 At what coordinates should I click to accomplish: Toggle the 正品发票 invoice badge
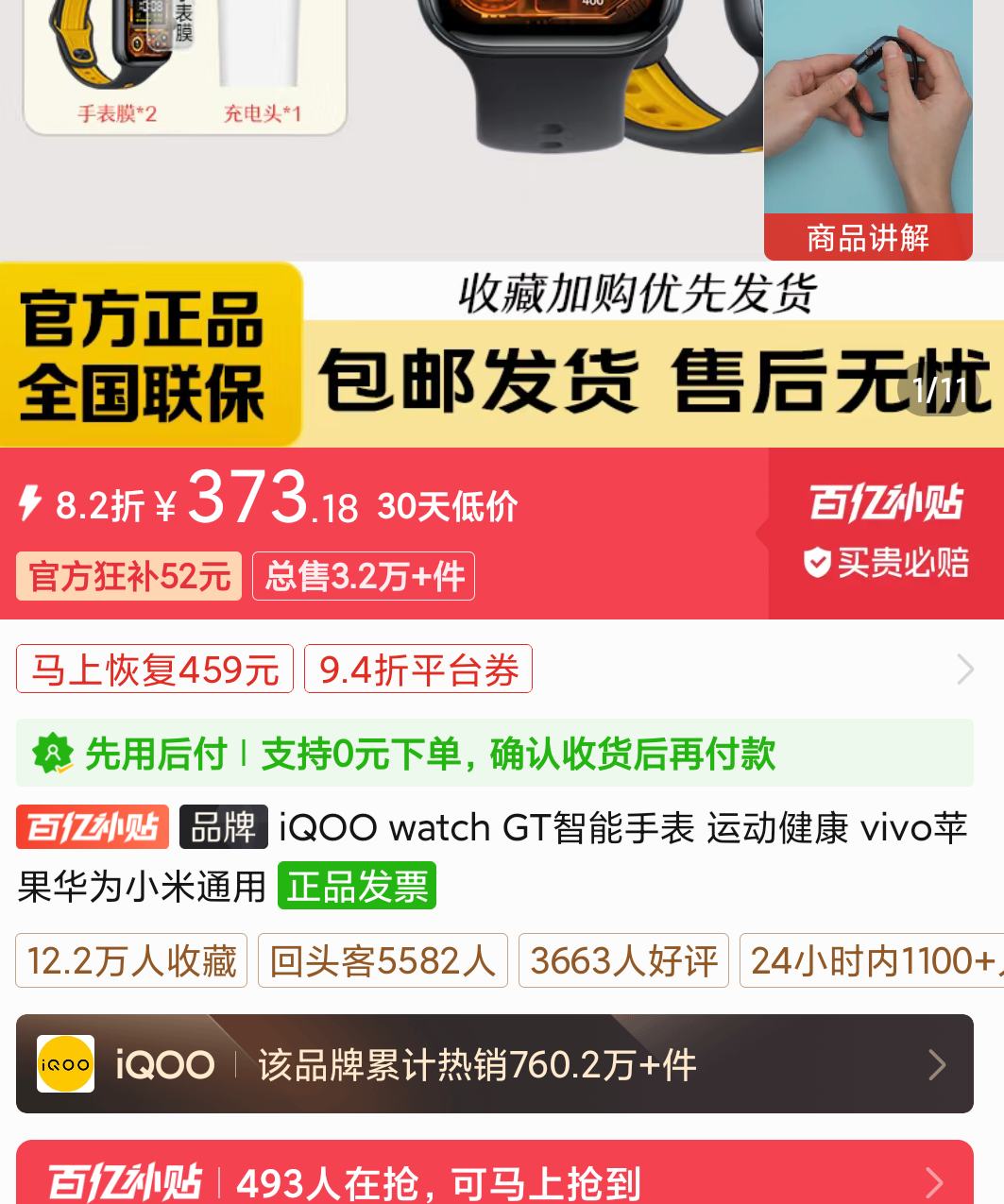[x=357, y=885]
